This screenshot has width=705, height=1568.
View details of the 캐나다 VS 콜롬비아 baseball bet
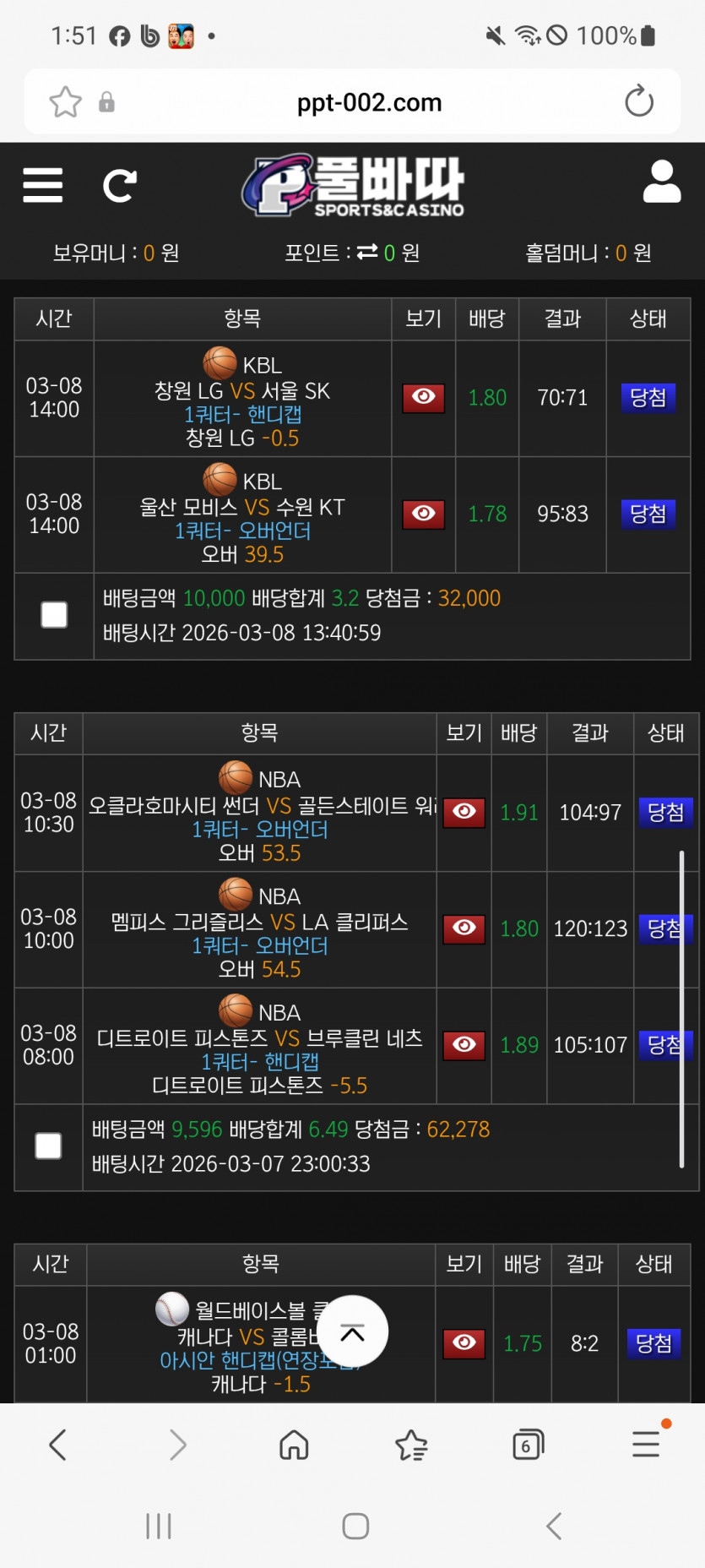coord(464,1343)
